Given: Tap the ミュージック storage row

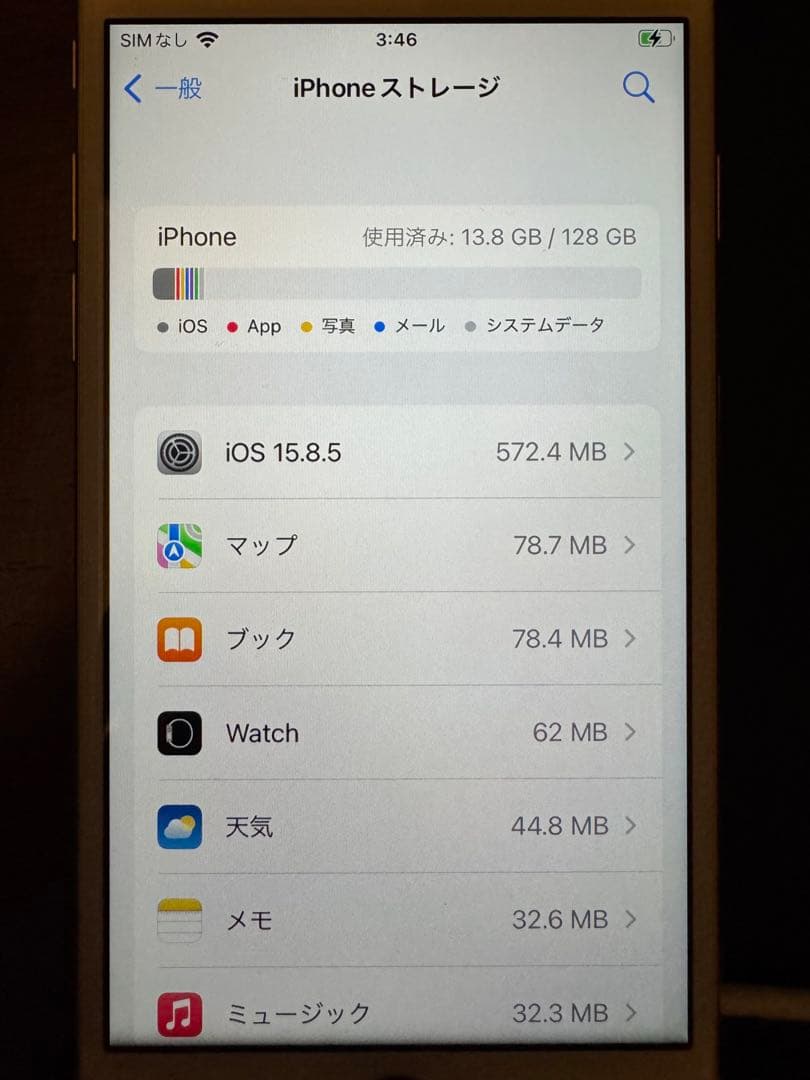Looking at the screenshot, I should [400, 1012].
